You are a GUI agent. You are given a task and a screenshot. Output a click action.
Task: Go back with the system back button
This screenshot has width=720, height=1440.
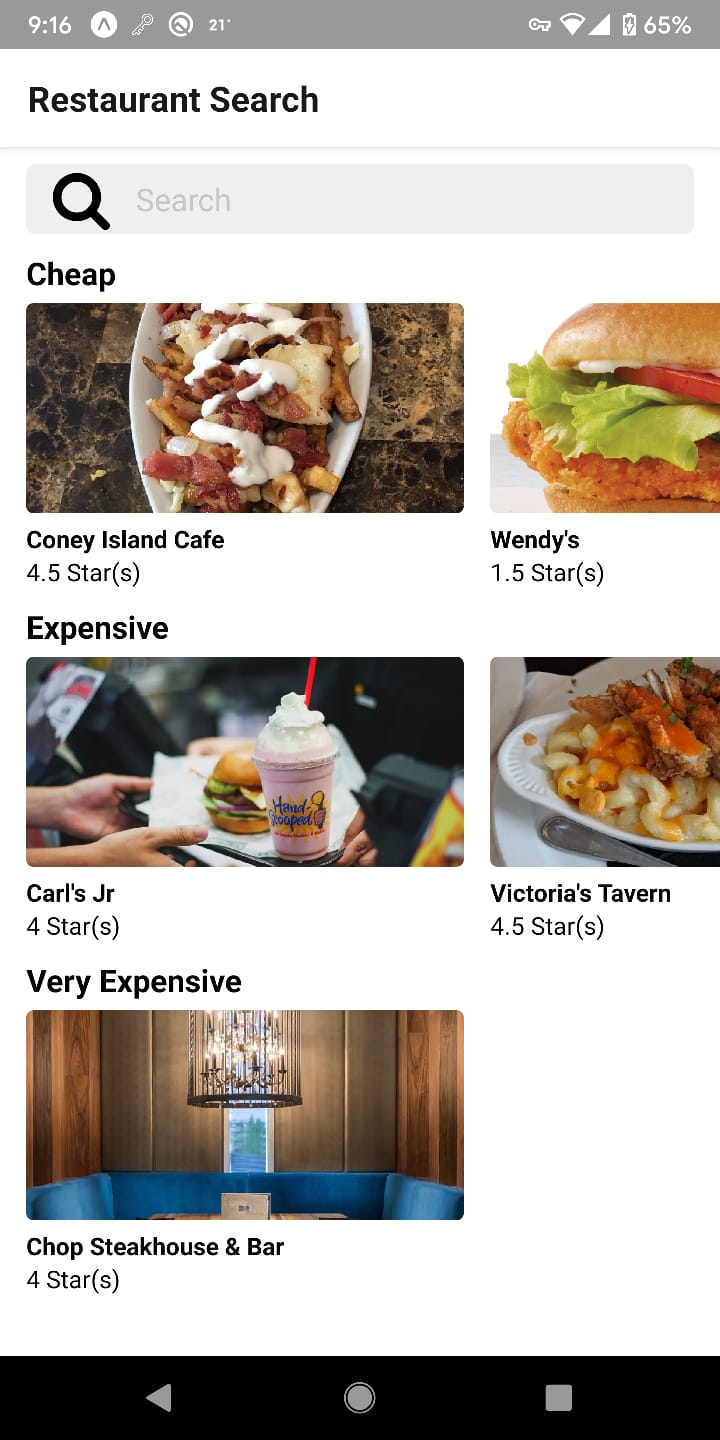pyautogui.click(x=159, y=1397)
